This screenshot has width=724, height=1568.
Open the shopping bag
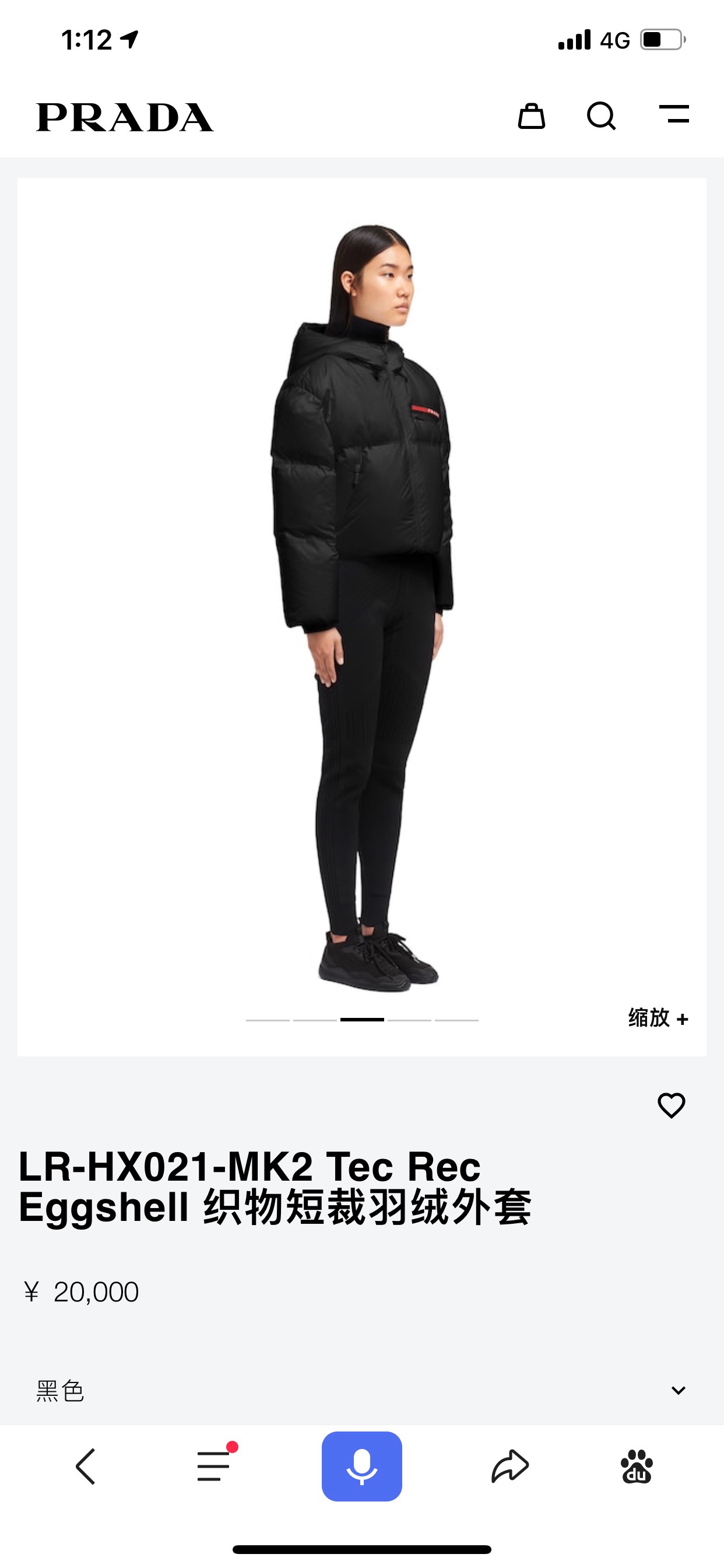(531, 116)
